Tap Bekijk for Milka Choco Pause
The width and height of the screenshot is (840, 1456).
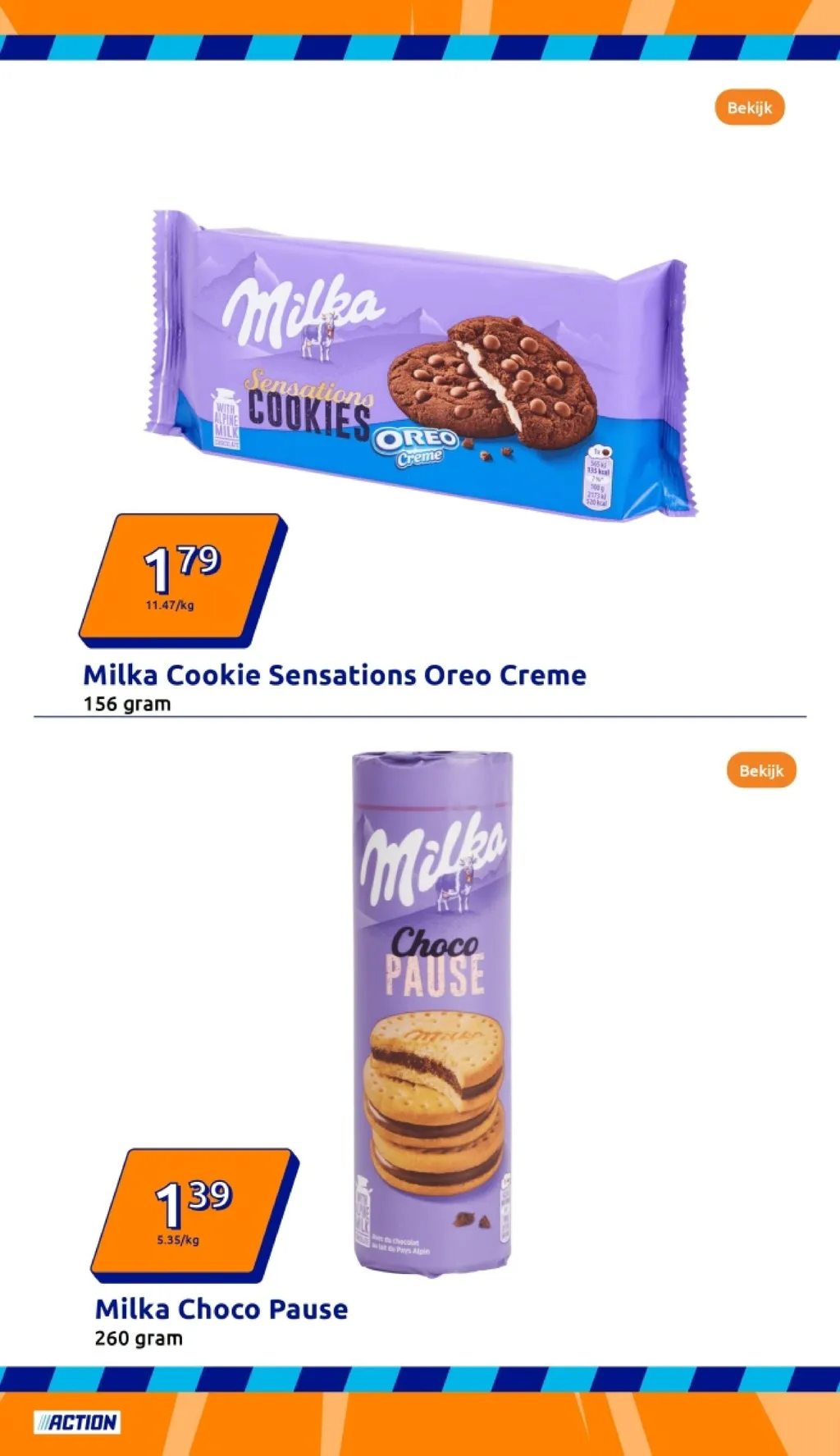pos(760,770)
